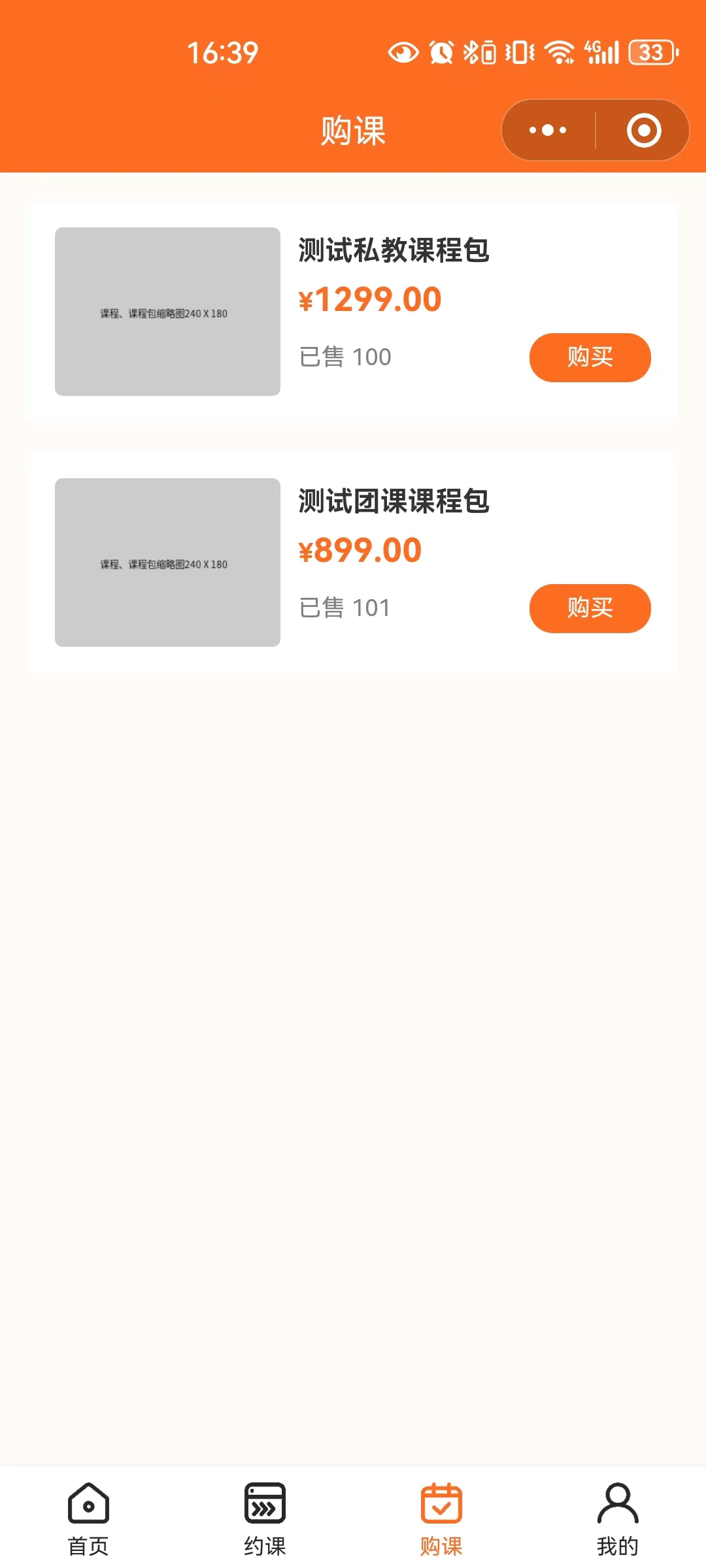Viewport: 706px width, 1568px height.
Task: Go to the 约课 tab
Action: point(265,1520)
